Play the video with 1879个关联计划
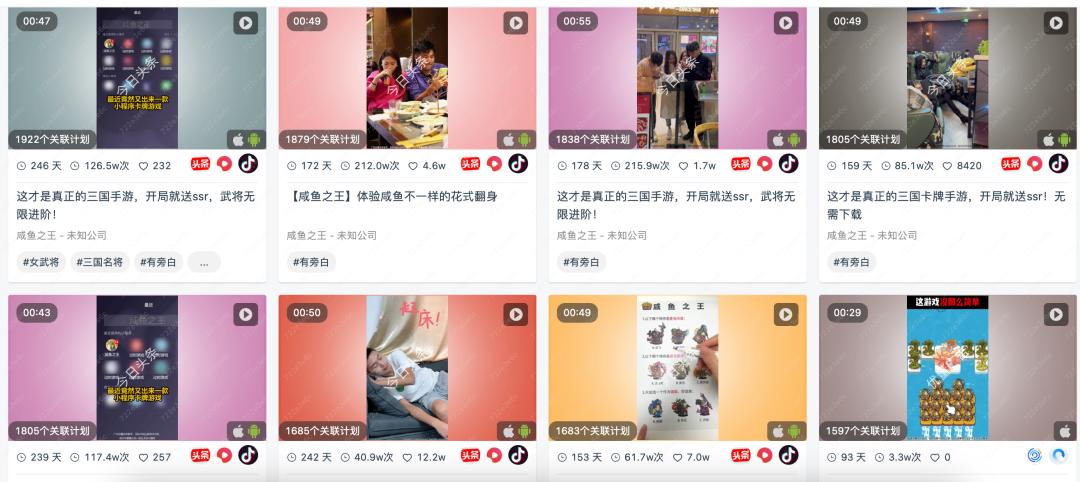 tap(515, 22)
